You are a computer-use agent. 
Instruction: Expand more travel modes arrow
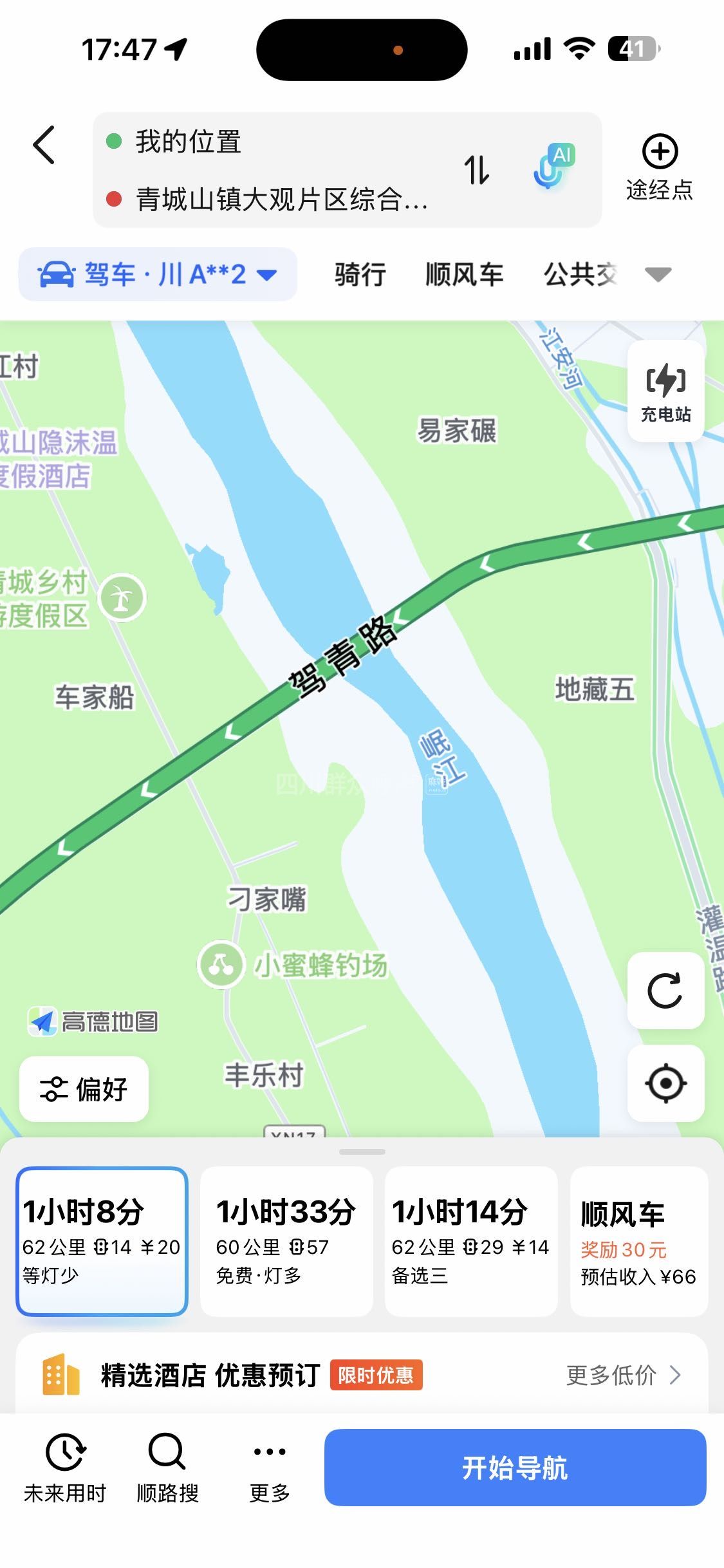(658, 275)
